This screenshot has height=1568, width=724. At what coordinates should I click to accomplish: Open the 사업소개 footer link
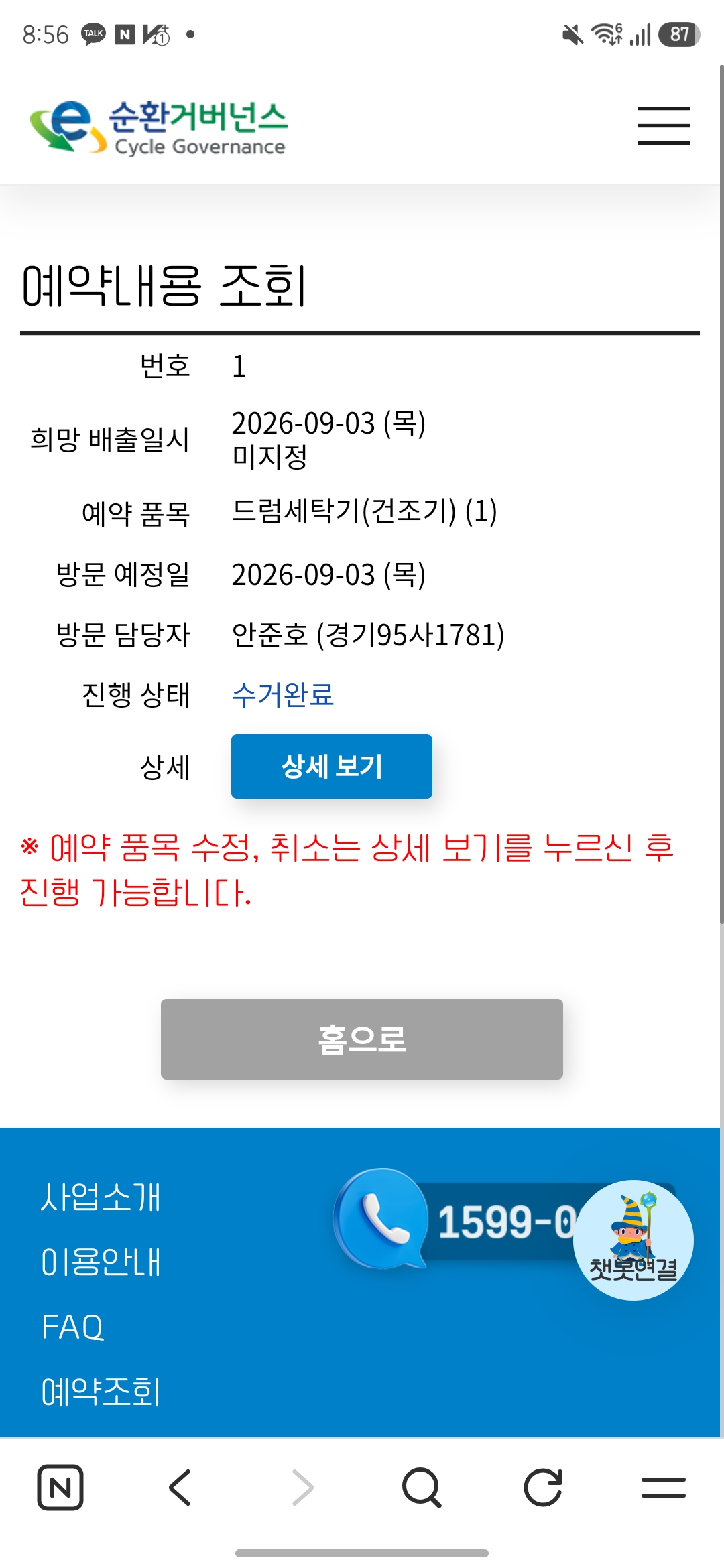(x=101, y=1197)
